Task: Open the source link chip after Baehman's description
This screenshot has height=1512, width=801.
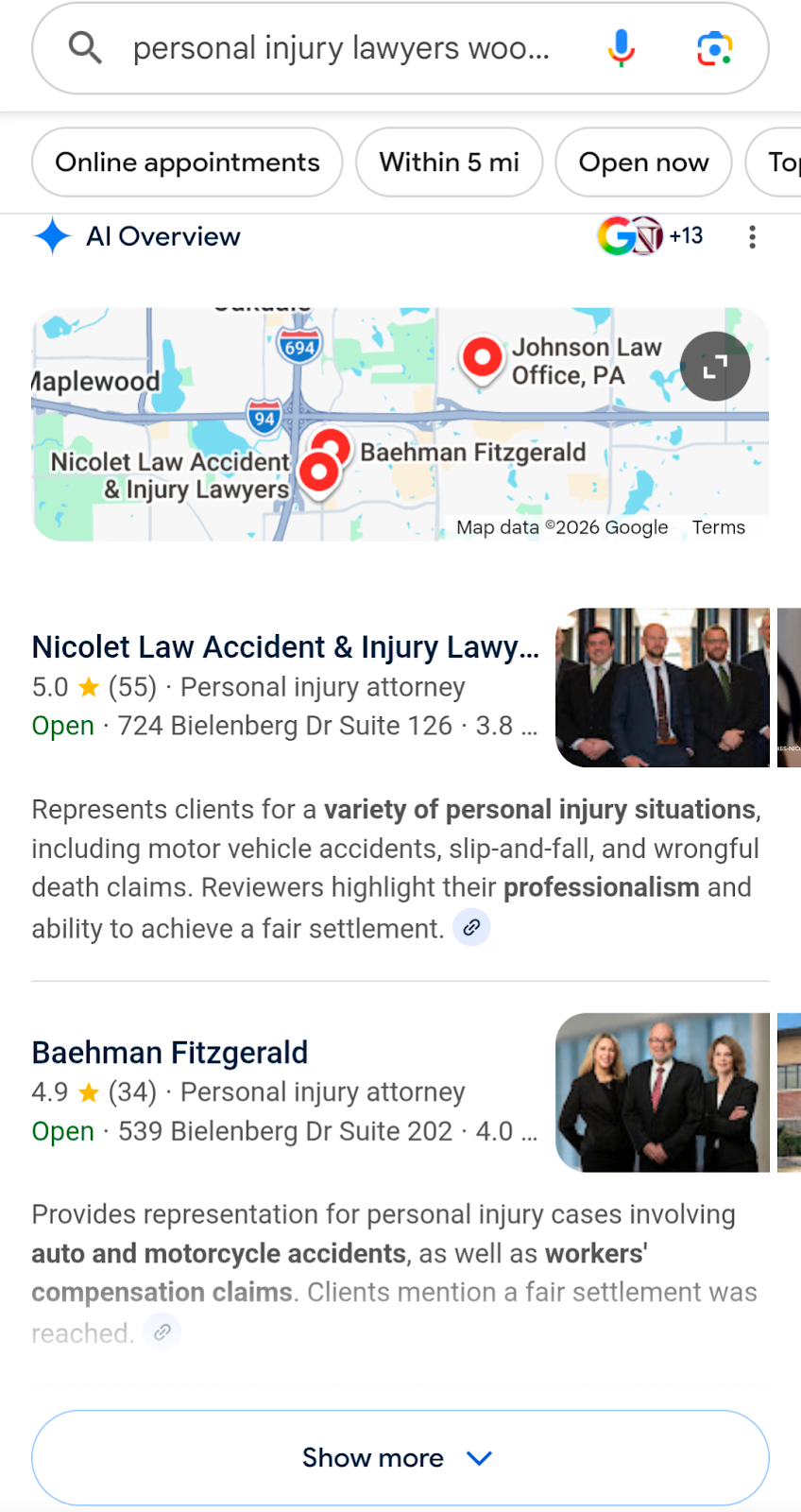Action: pos(162,1332)
